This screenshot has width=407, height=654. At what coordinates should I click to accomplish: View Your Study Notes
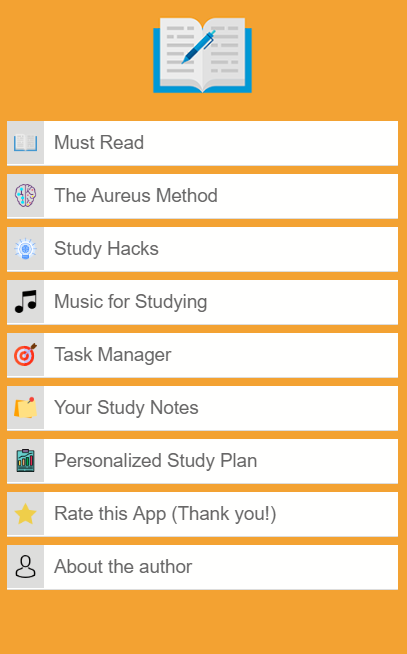coord(202,408)
